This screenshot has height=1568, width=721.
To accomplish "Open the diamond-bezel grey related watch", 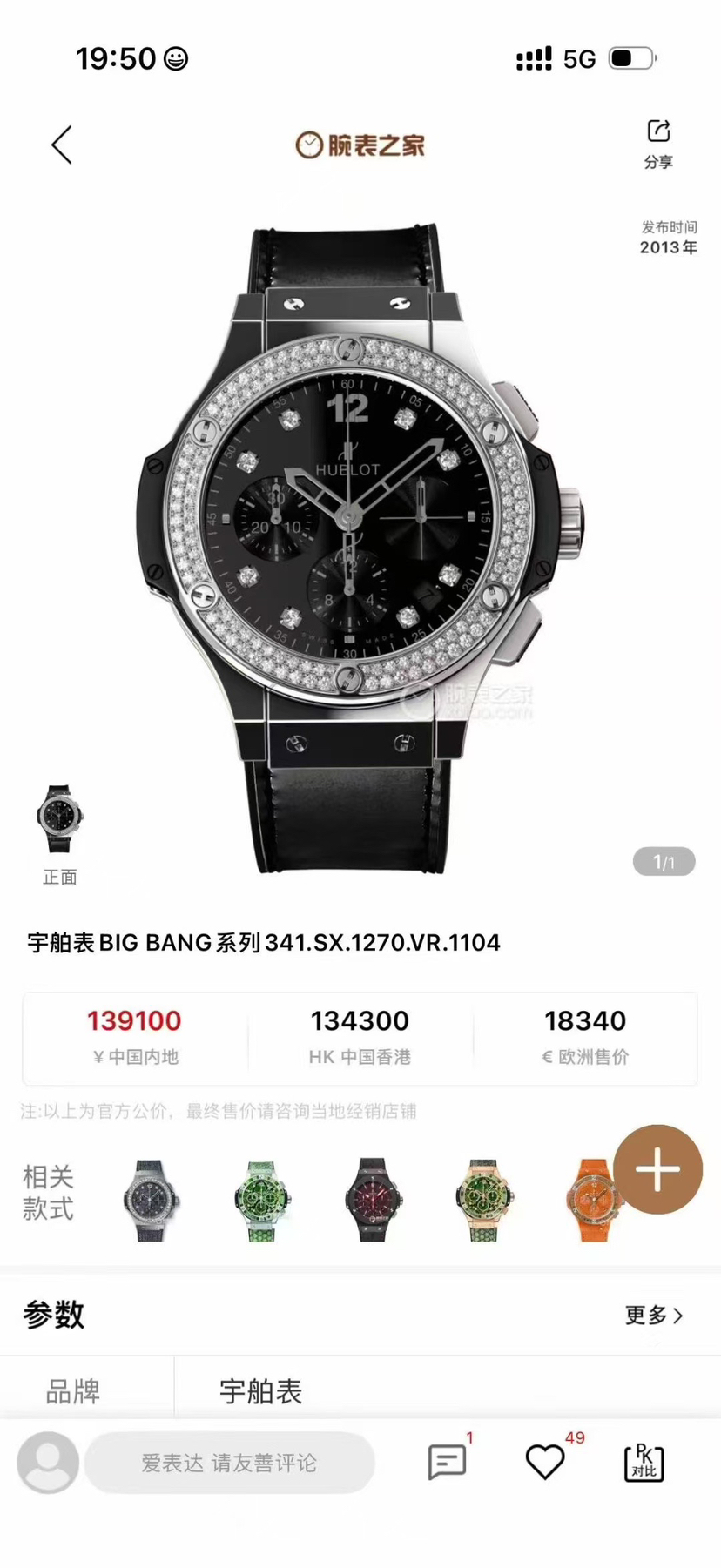I will pos(152,1200).
